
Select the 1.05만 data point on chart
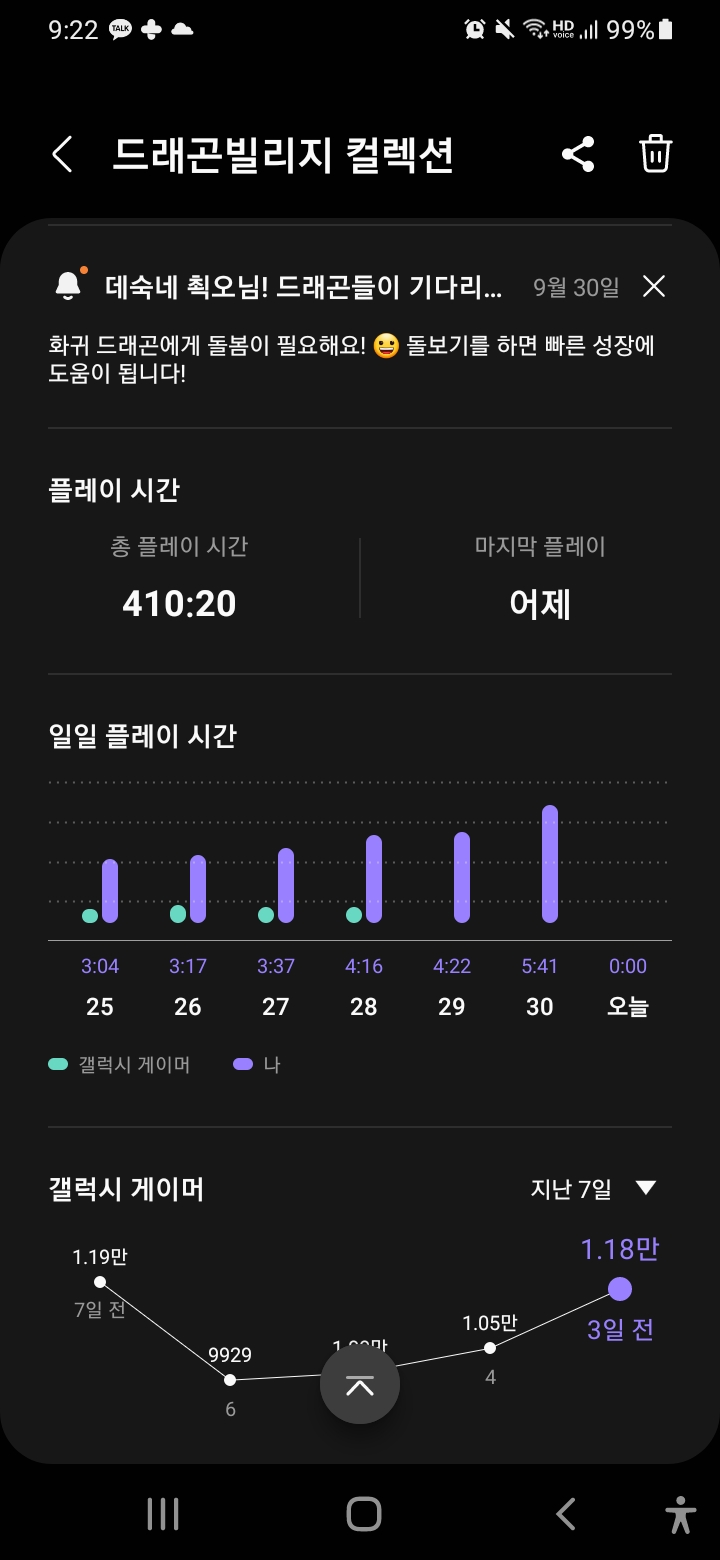[x=490, y=1348]
